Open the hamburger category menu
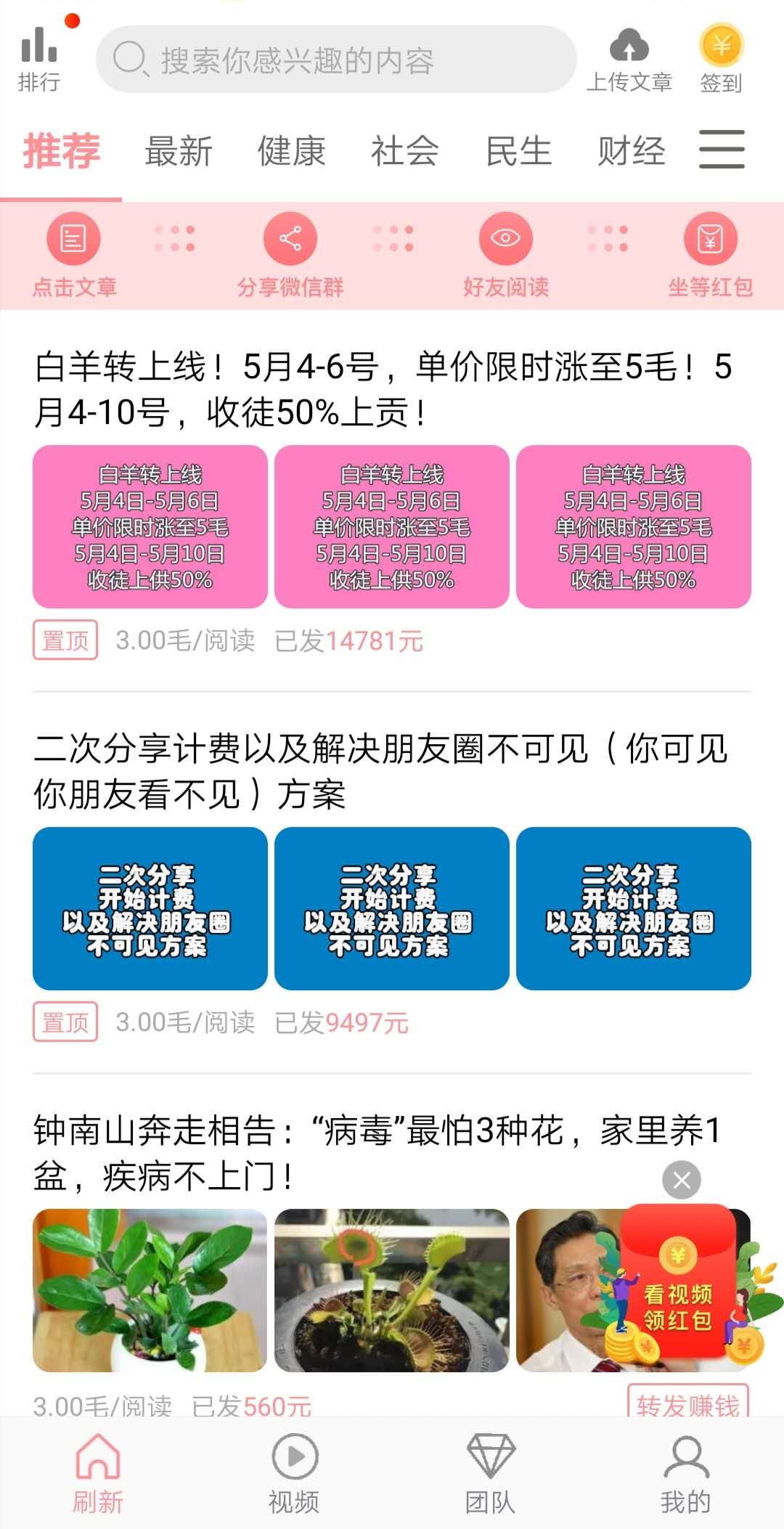Viewport: 784px width, 1529px height. 722,150
